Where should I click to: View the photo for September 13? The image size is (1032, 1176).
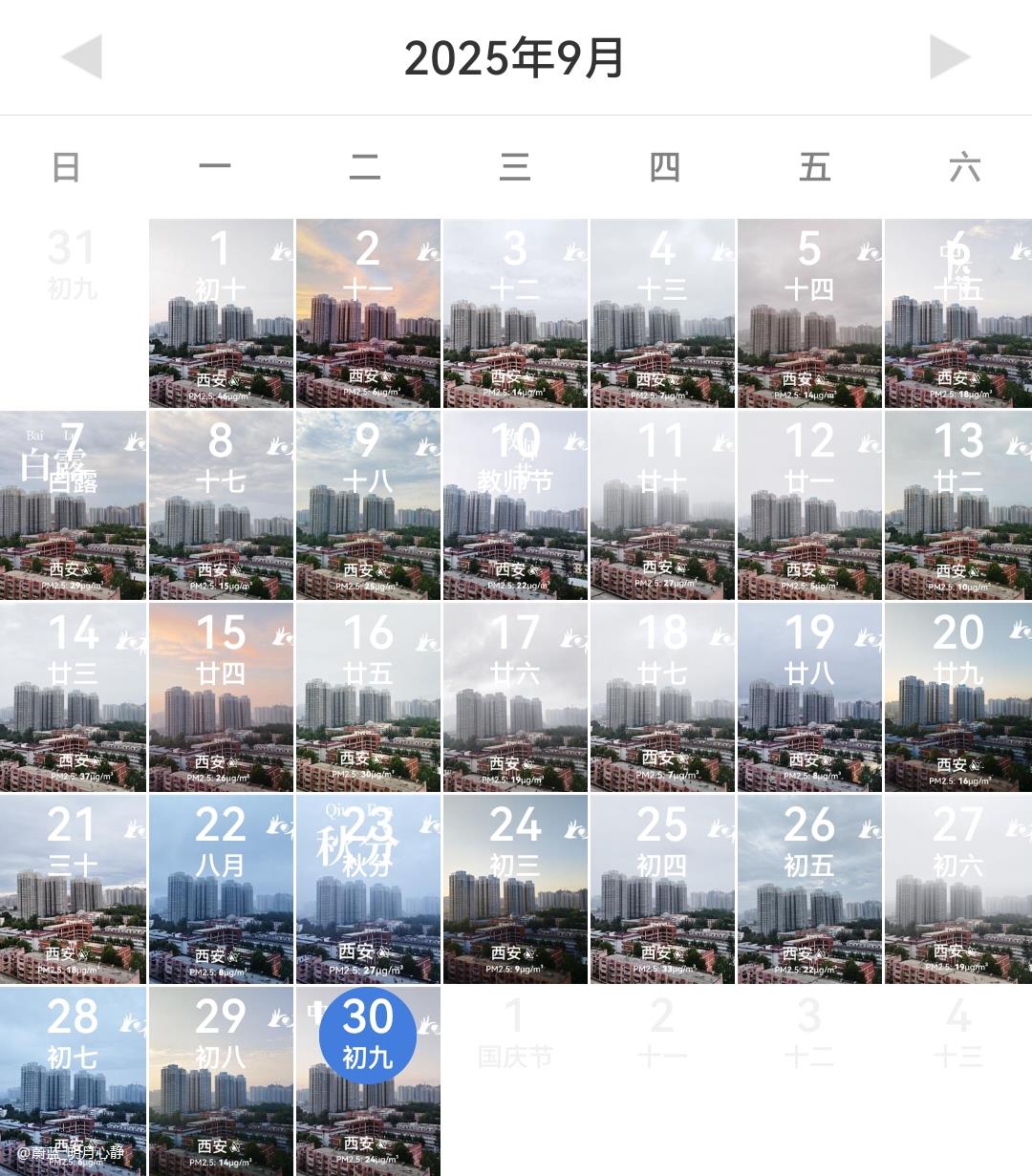point(957,505)
